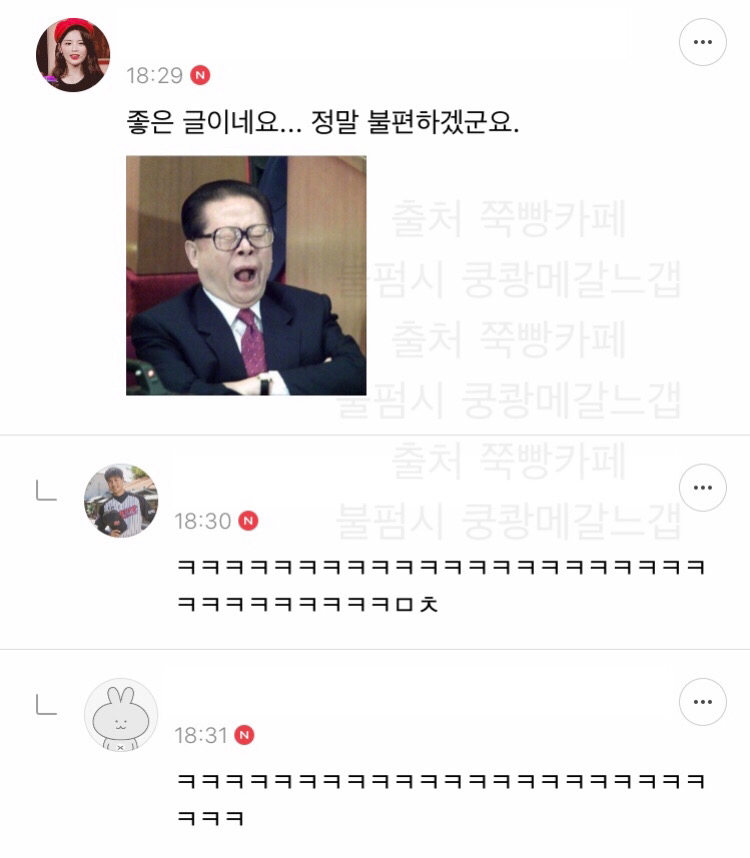Open more options on the 18:31 reply
This screenshot has width=750, height=858.
click(702, 702)
